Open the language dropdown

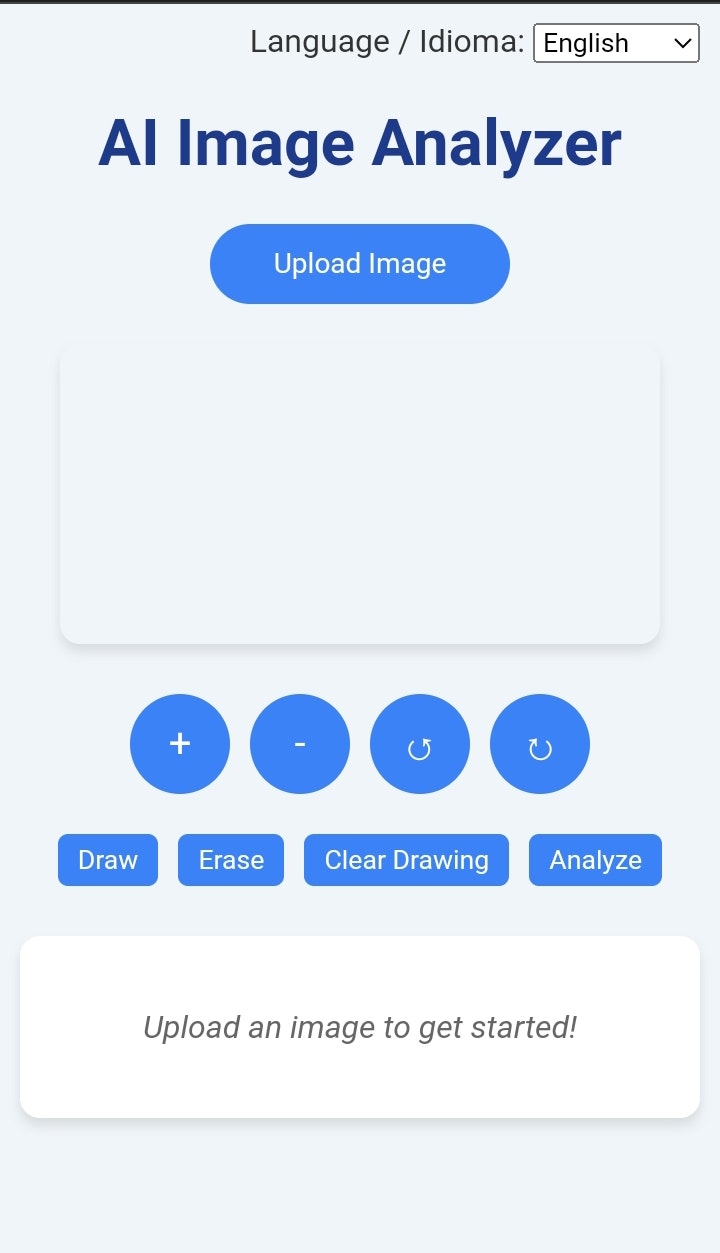click(x=616, y=44)
